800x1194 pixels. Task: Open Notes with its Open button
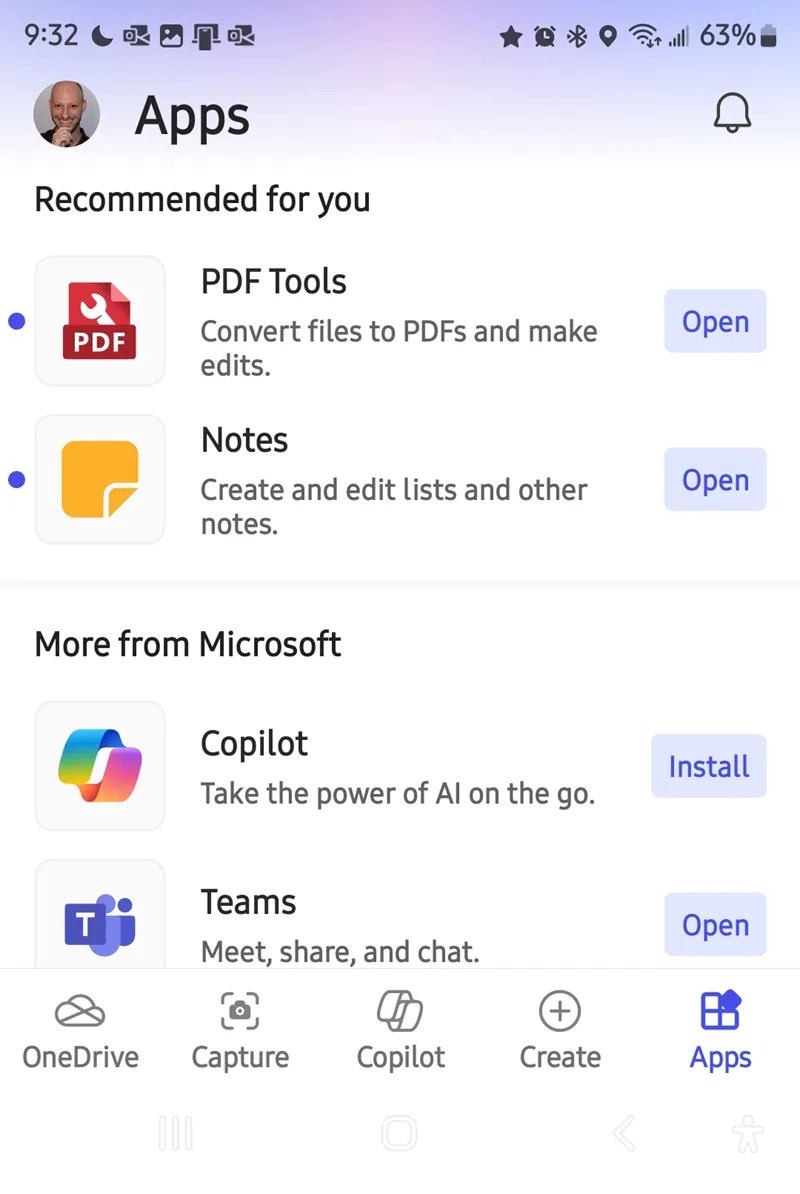pos(715,480)
